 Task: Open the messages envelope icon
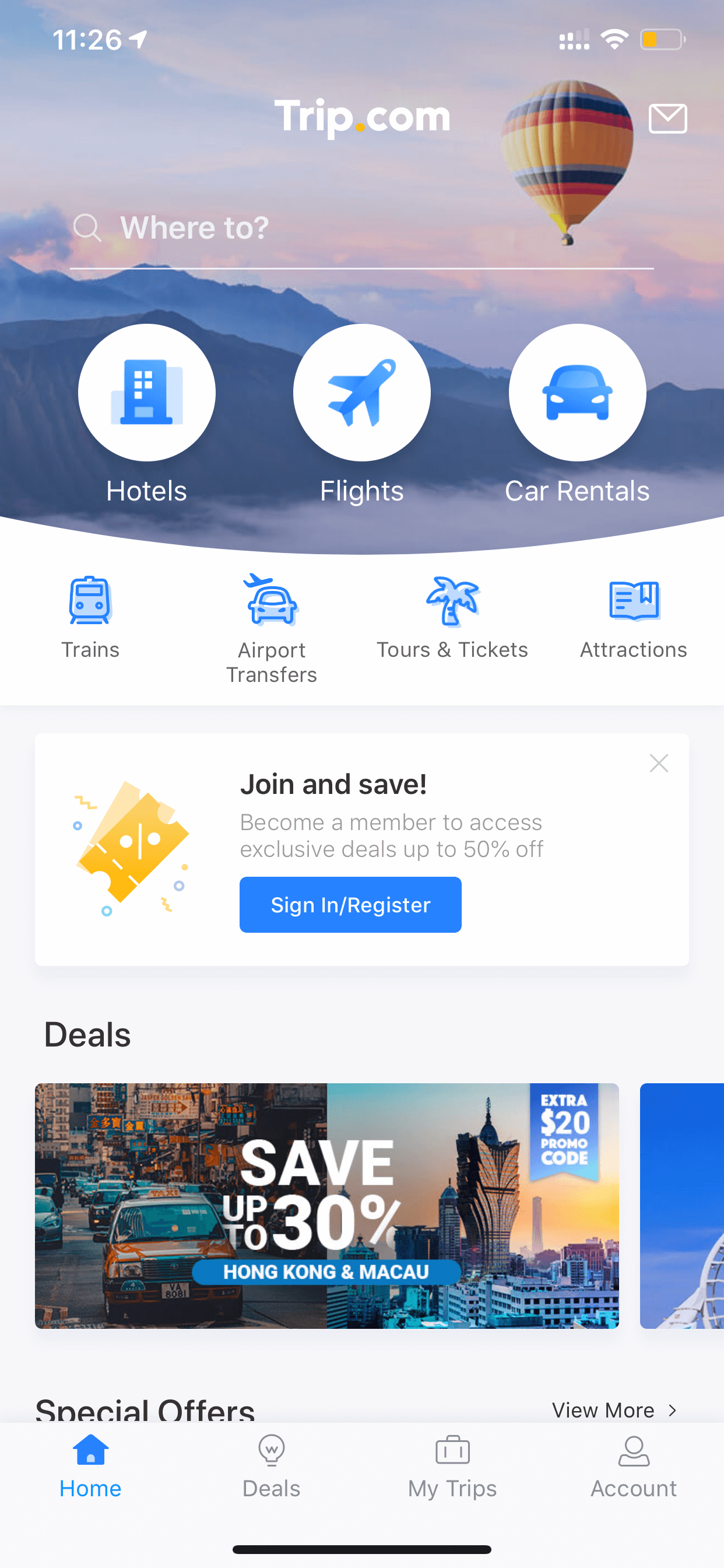pyautogui.click(x=667, y=118)
